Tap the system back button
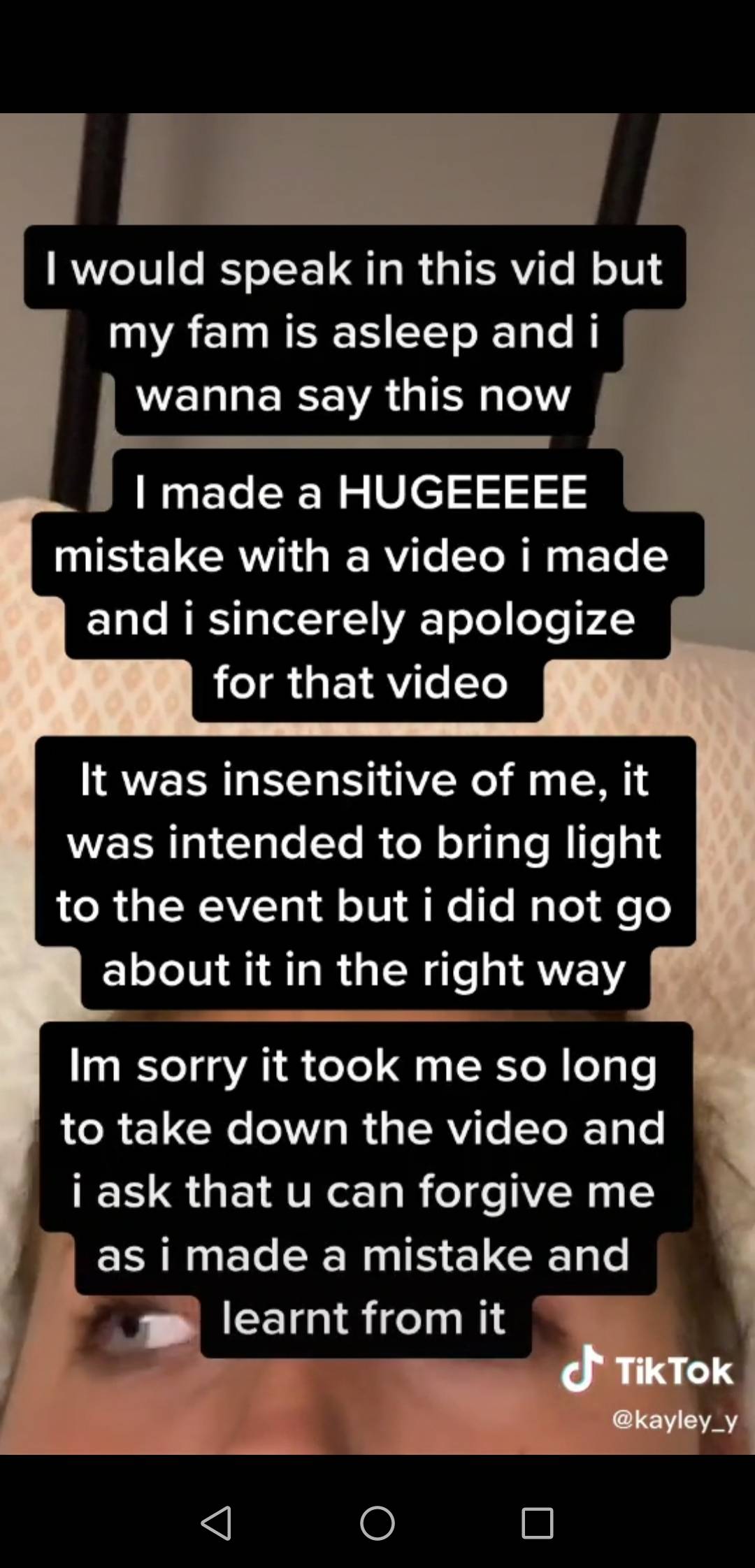 click(216, 1523)
